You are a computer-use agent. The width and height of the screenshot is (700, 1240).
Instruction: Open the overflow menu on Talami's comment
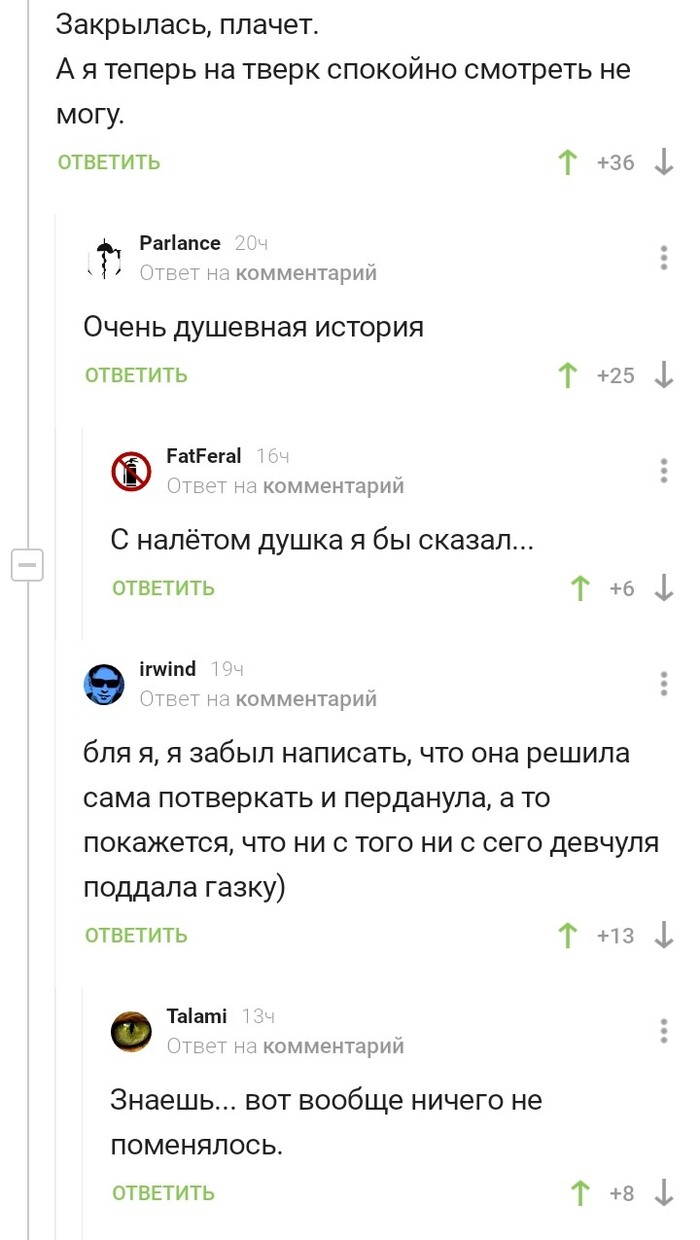tap(664, 1030)
